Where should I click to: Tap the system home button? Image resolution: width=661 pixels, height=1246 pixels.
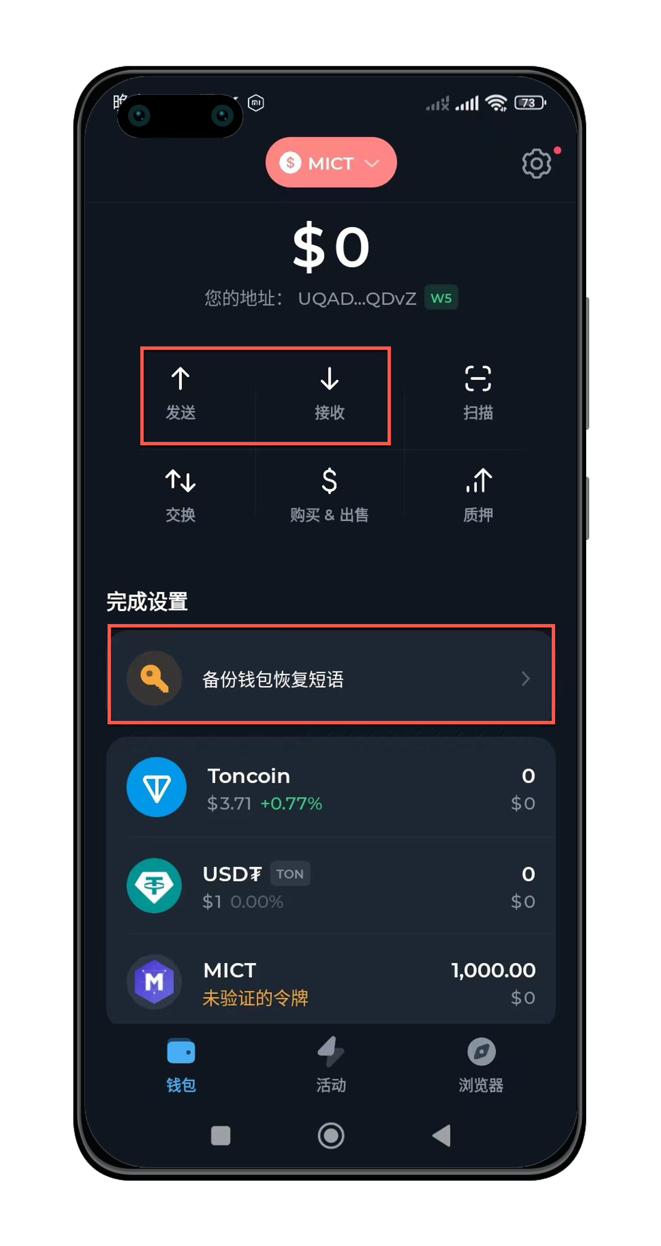[x=331, y=1135]
